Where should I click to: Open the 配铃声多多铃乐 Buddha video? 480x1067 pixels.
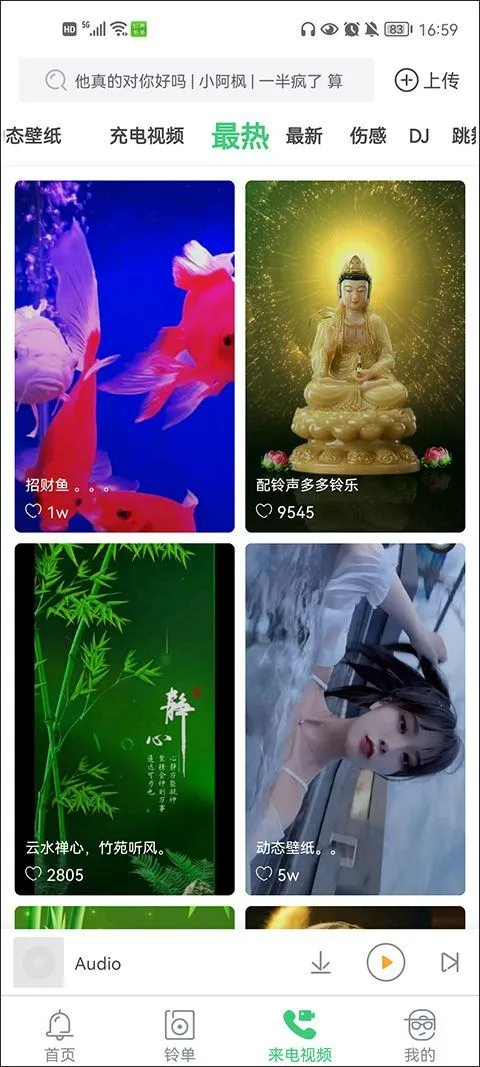coord(355,356)
